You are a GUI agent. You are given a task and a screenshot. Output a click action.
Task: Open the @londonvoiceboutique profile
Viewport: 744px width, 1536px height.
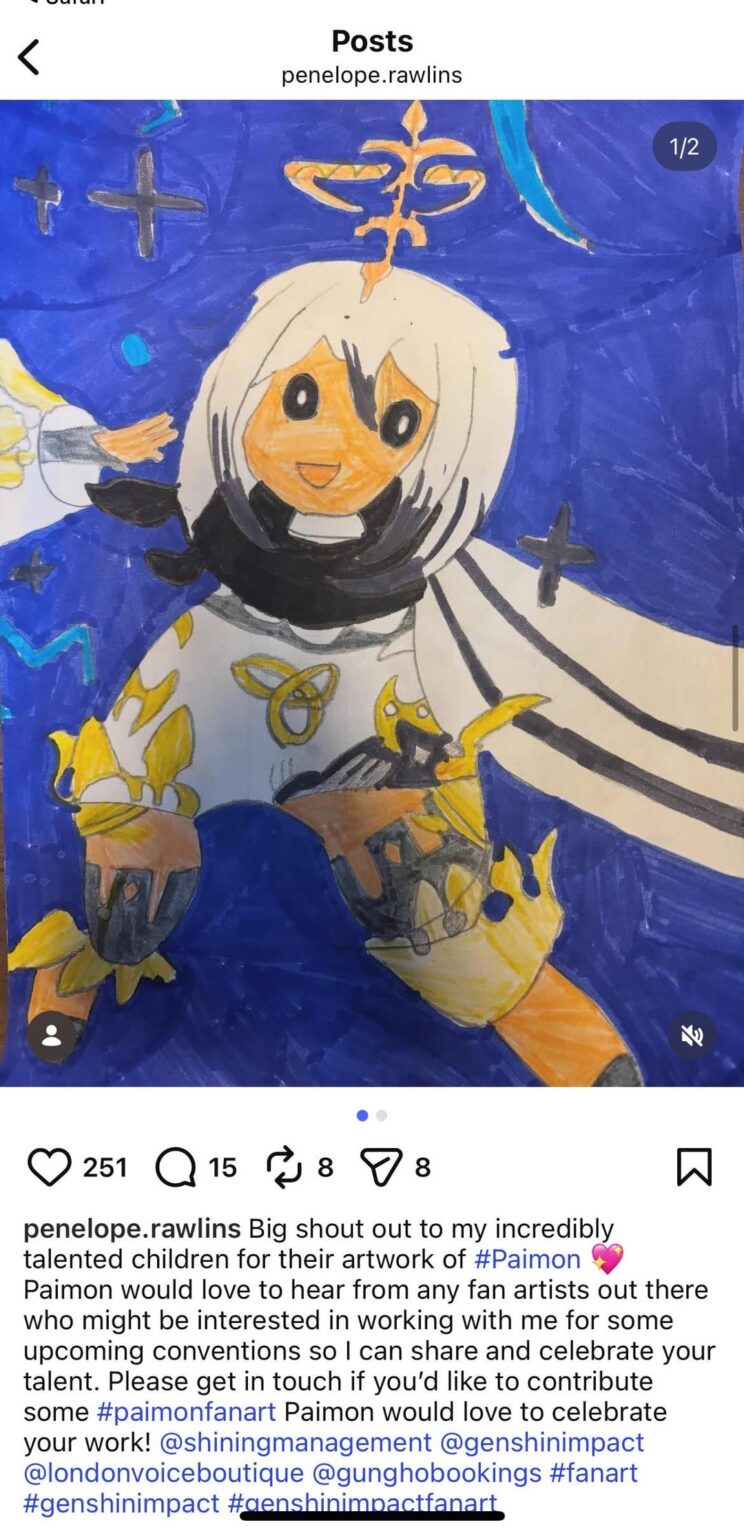point(163,1473)
